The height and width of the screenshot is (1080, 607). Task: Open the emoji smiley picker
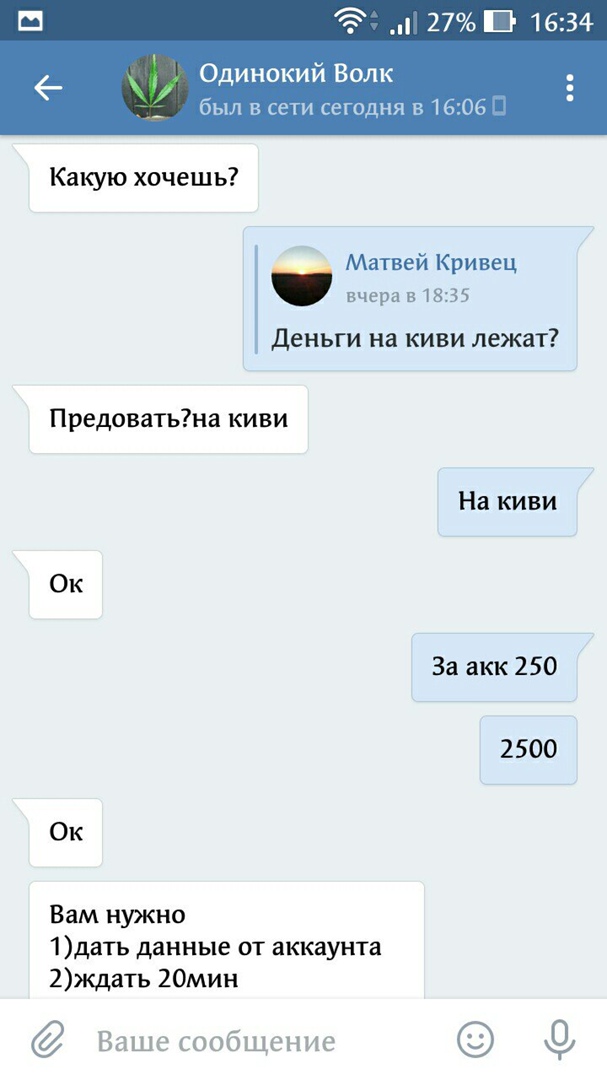pyautogui.click(x=475, y=1040)
